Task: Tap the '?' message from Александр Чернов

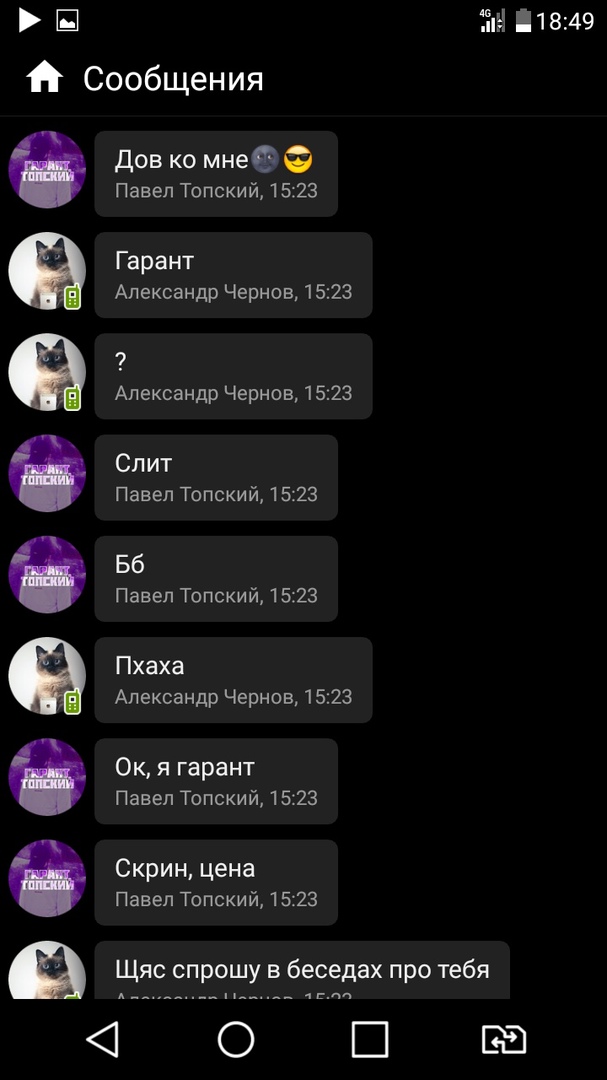Action: pyautogui.click(x=233, y=376)
